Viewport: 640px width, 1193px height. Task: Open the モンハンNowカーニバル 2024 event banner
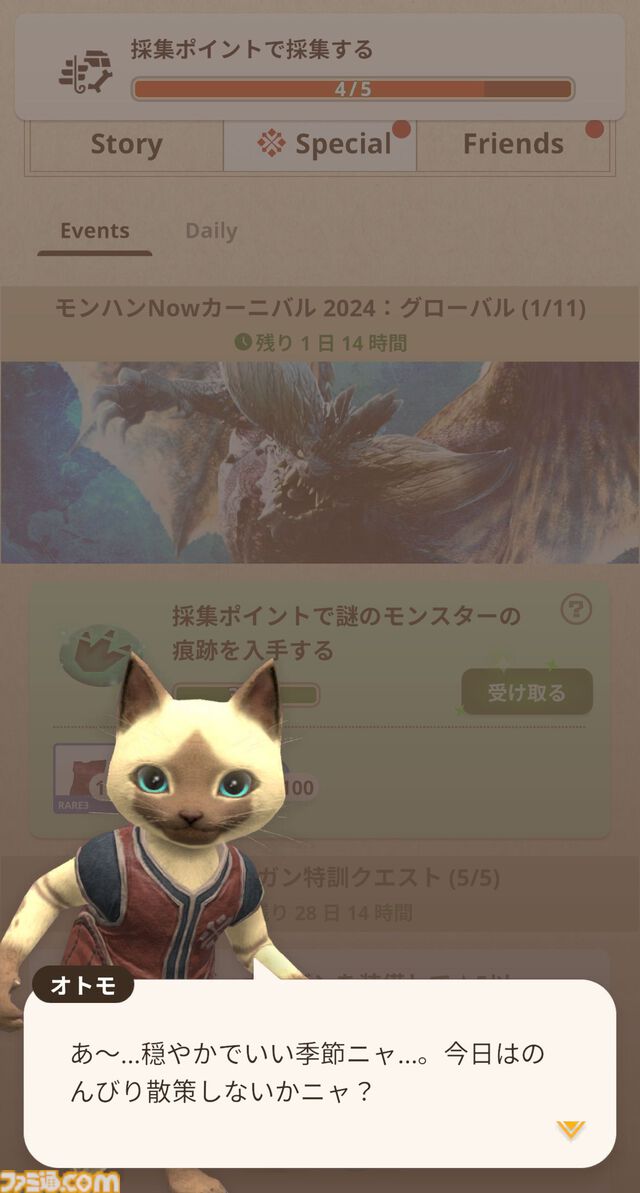320,462
